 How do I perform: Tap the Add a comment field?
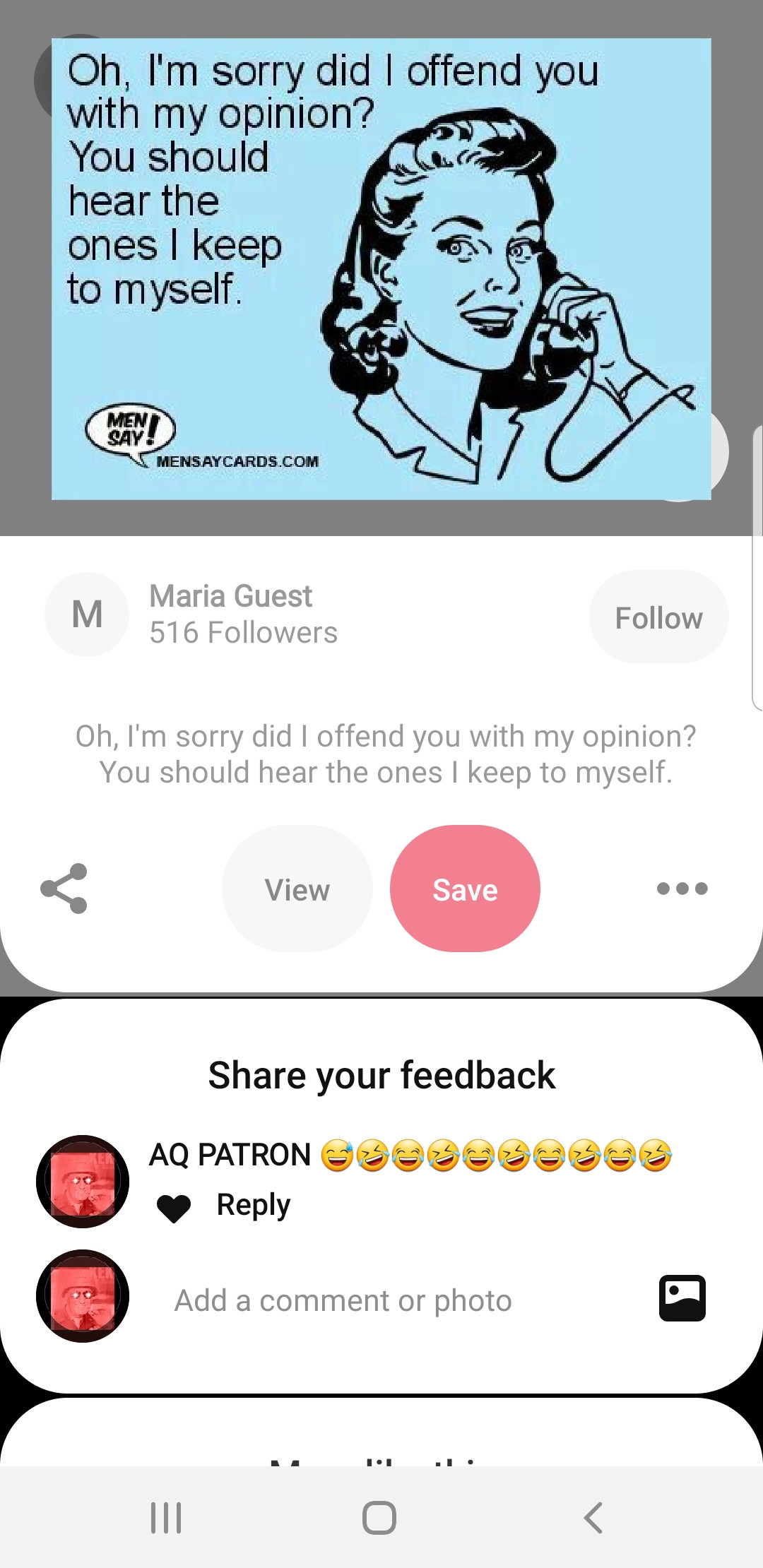coord(343,1300)
